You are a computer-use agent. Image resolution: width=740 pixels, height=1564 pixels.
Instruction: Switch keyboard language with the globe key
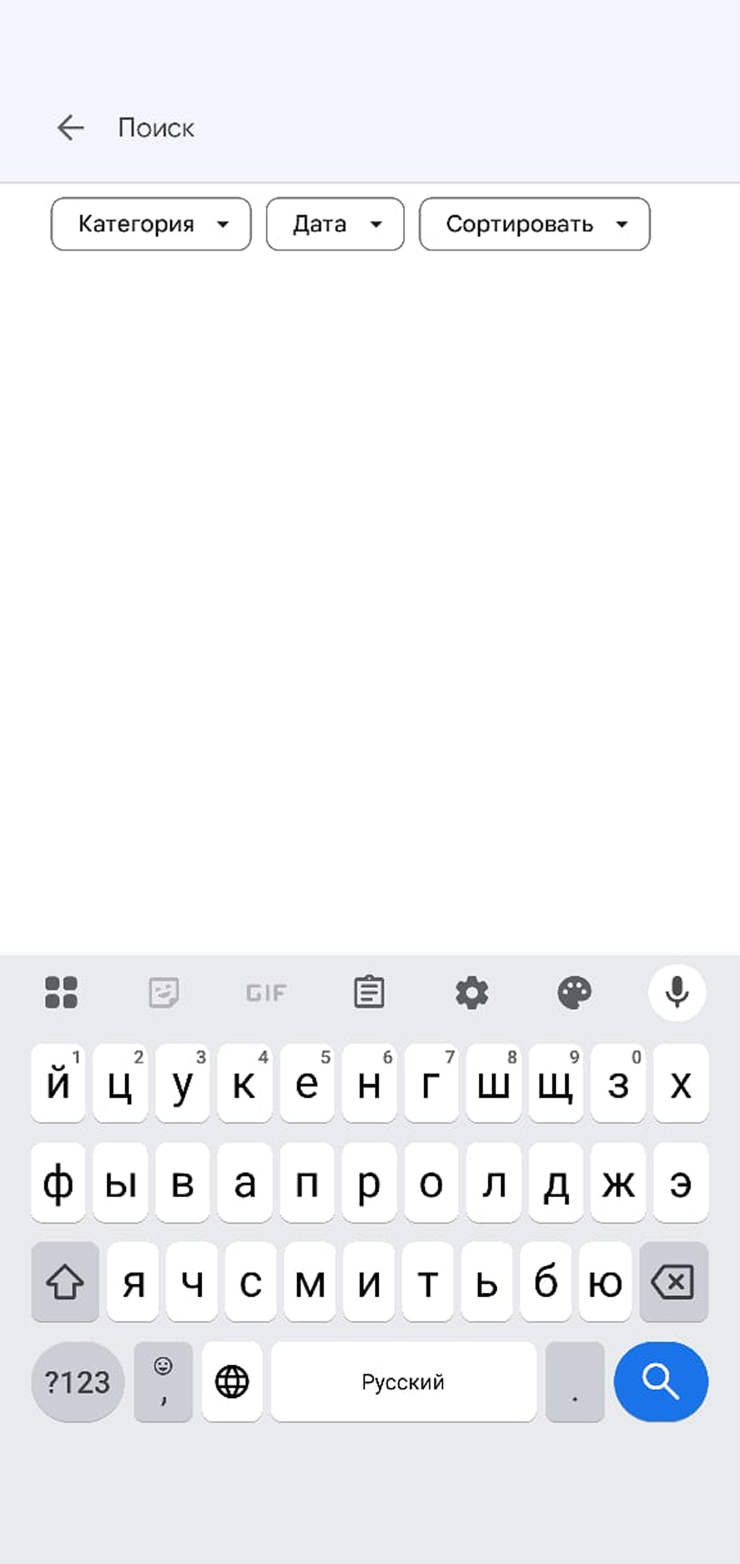point(232,1382)
